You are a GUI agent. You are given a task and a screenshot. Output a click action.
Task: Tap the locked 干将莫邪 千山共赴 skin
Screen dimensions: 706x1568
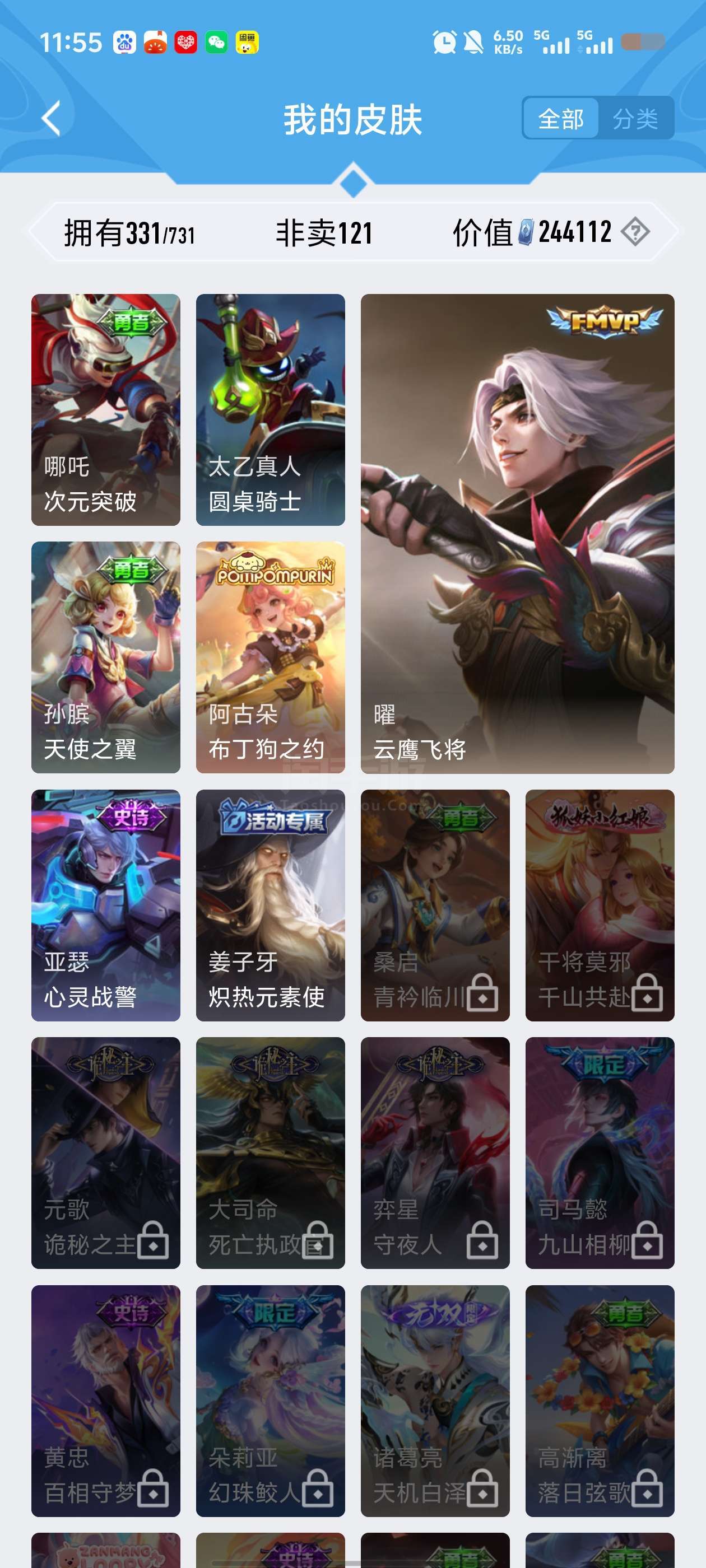(600, 904)
